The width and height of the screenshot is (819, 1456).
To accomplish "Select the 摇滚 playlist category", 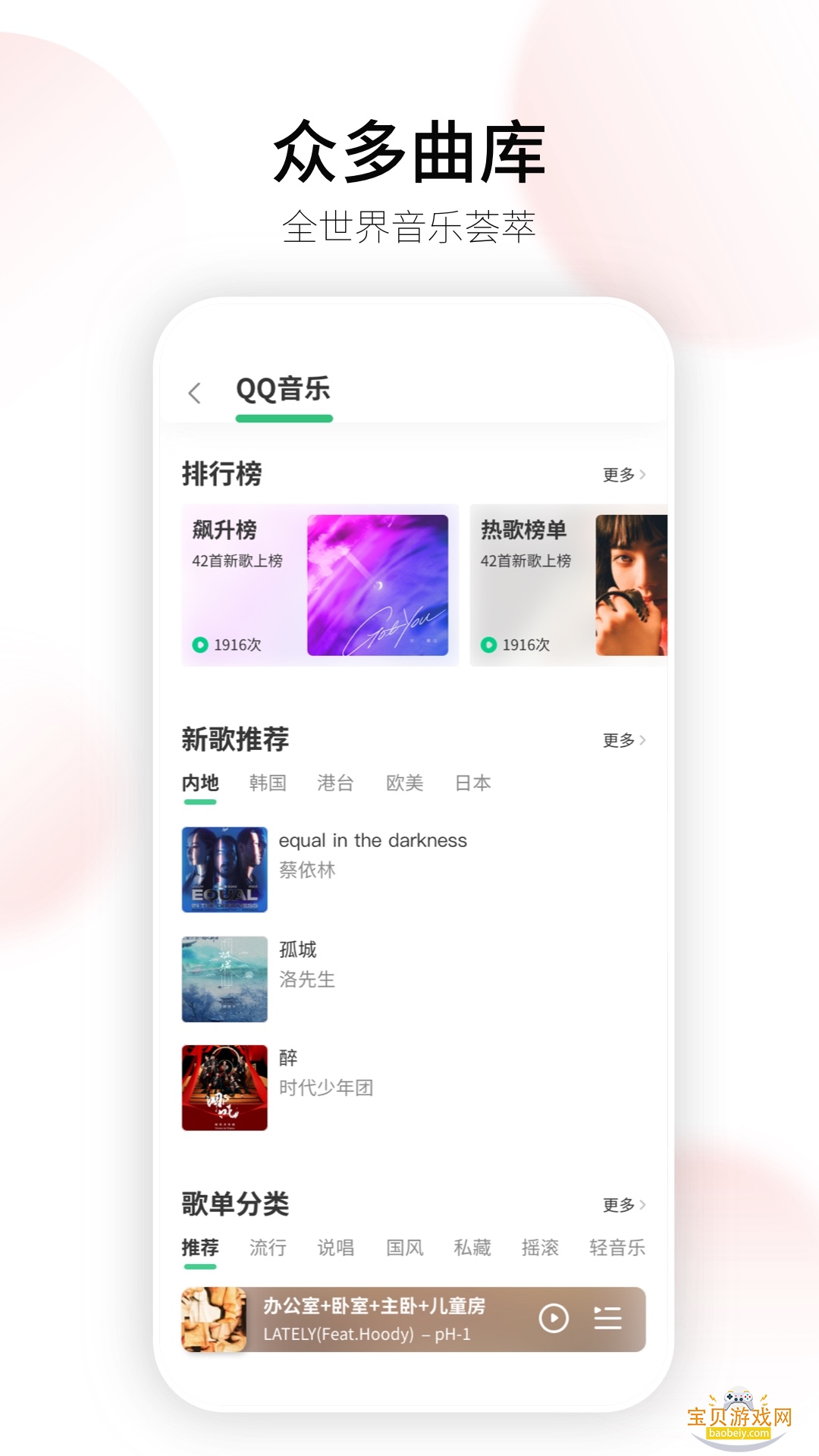I will coord(541,1247).
